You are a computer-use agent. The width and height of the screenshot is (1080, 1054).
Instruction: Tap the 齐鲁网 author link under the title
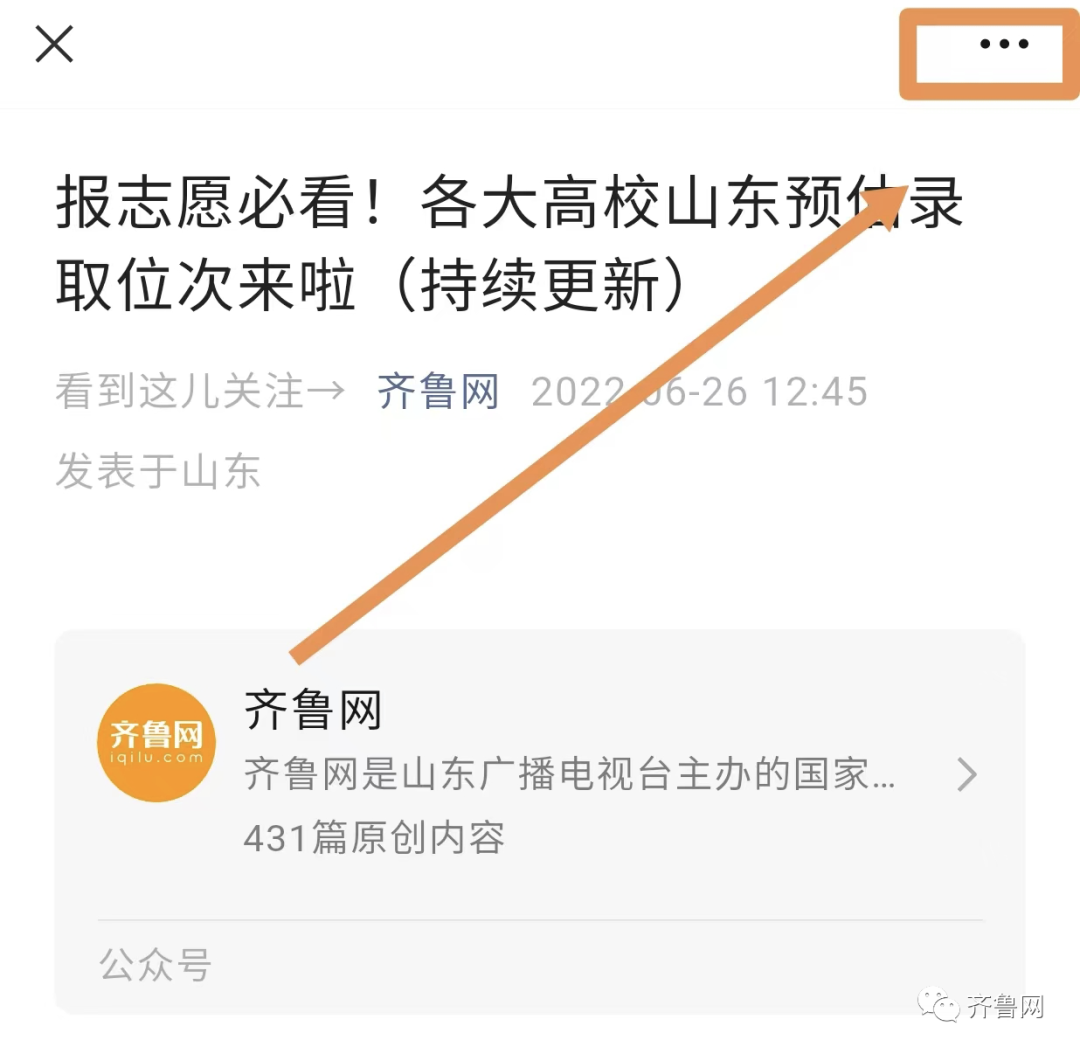coord(438,392)
